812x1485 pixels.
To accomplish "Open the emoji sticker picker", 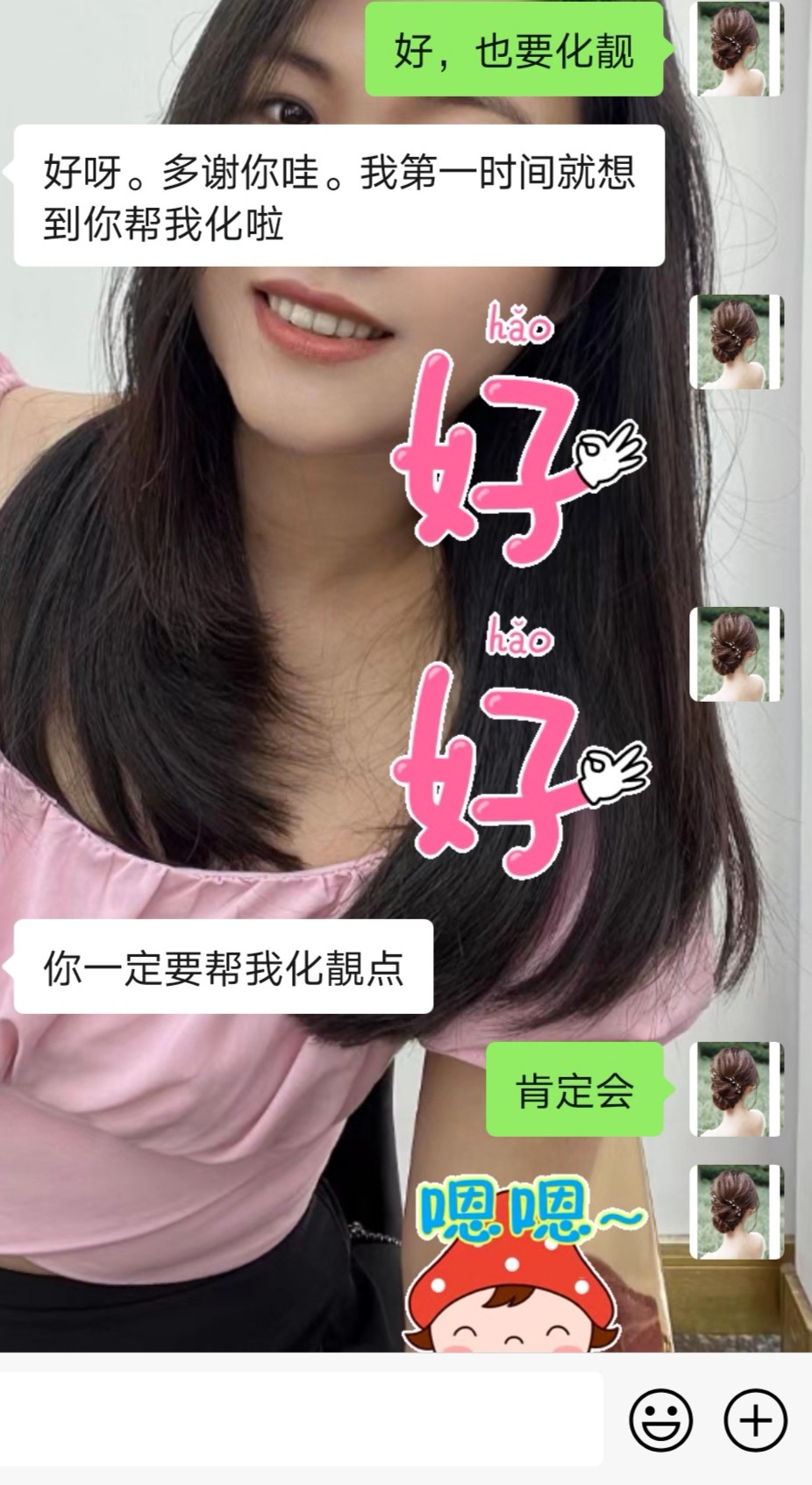I will coord(661,1419).
